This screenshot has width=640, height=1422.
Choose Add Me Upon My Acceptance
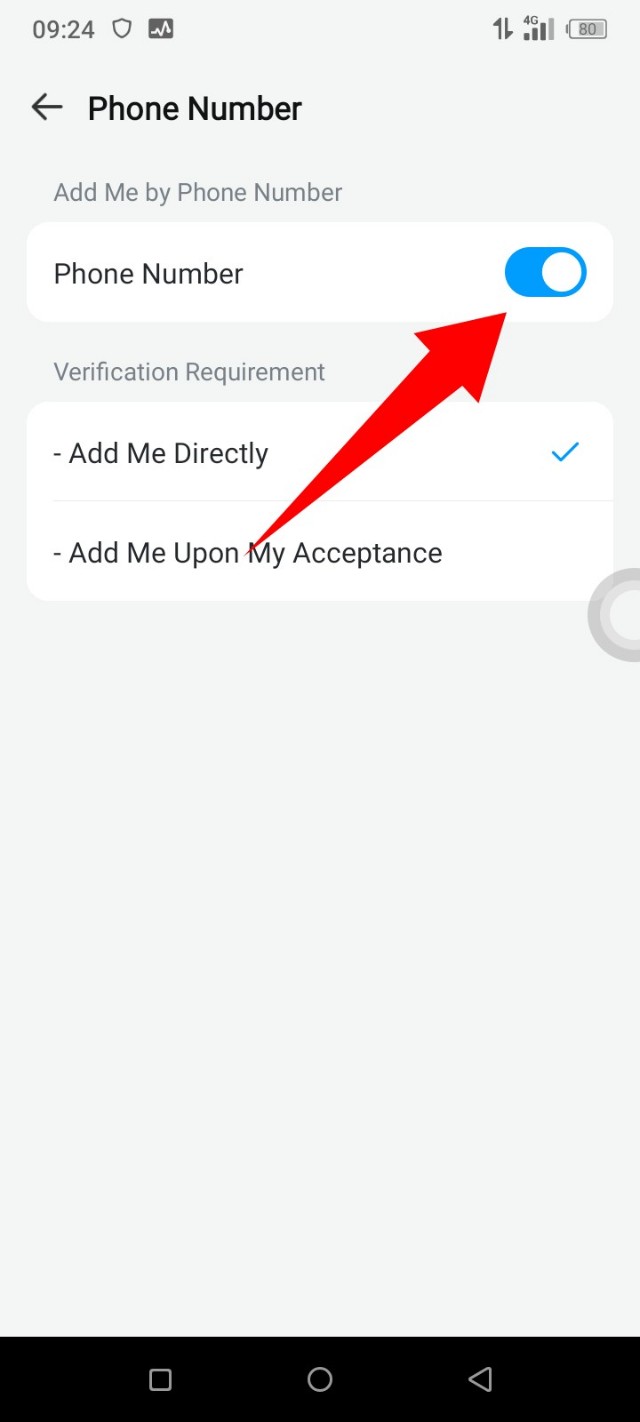(x=318, y=553)
